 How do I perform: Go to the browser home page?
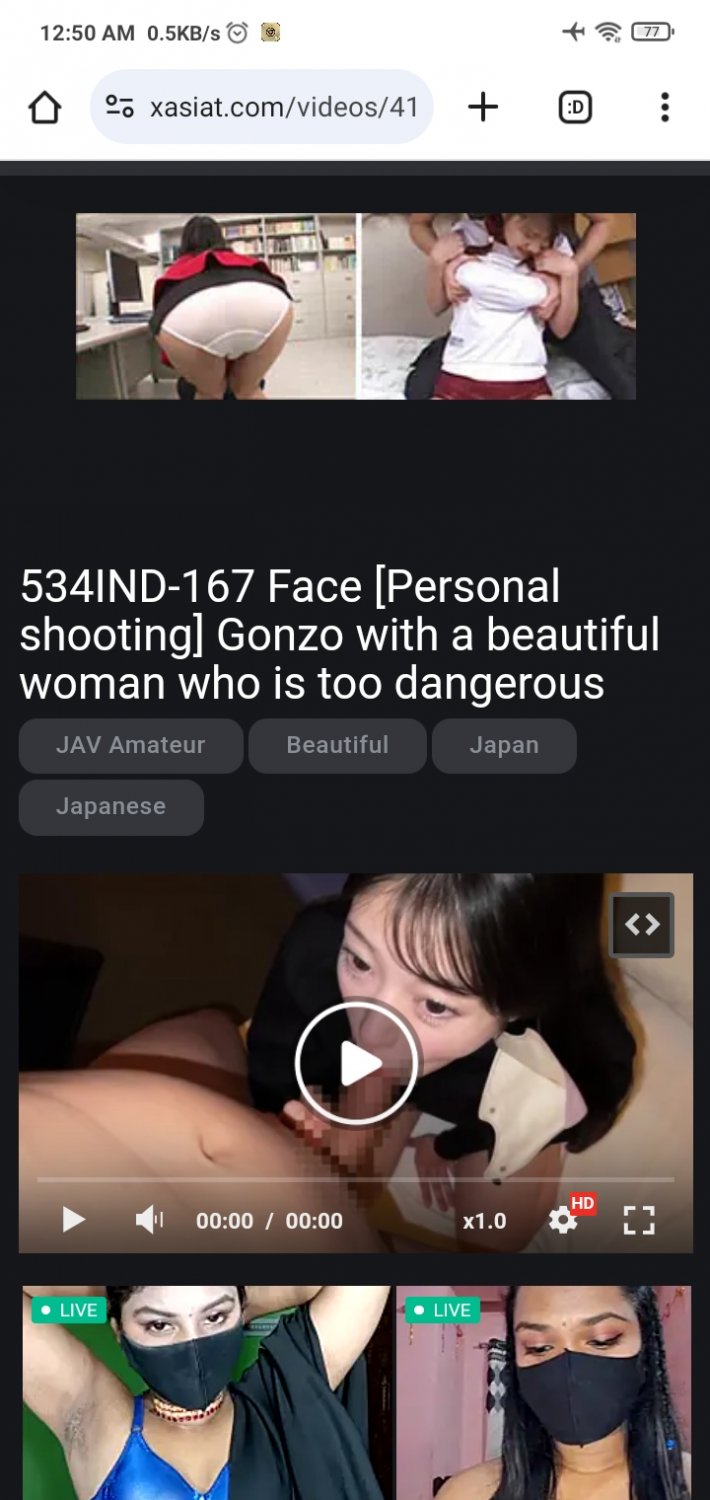[45, 107]
